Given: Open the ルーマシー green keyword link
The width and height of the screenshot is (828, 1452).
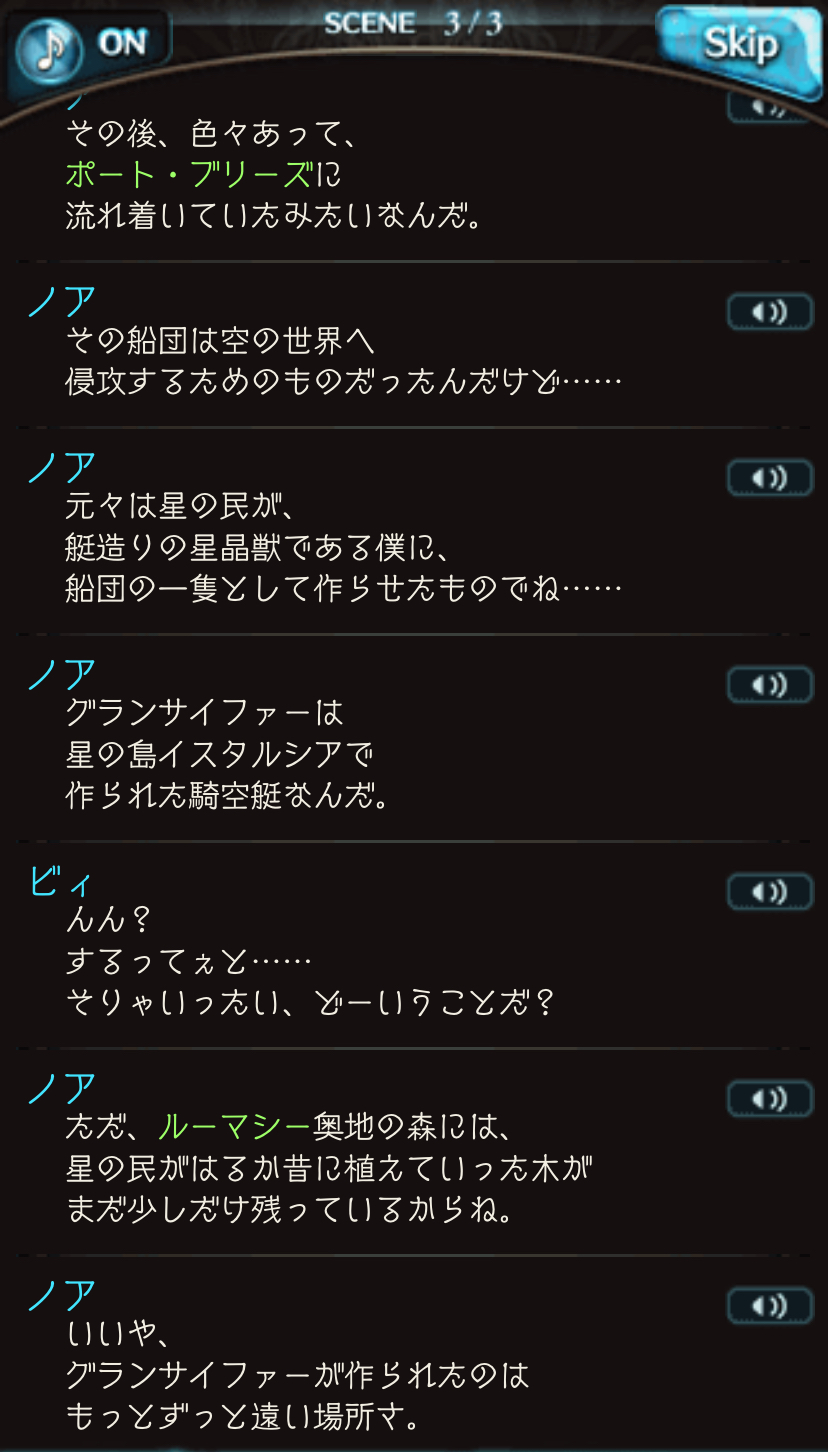Looking at the screenshot, I should [235, 1127].
